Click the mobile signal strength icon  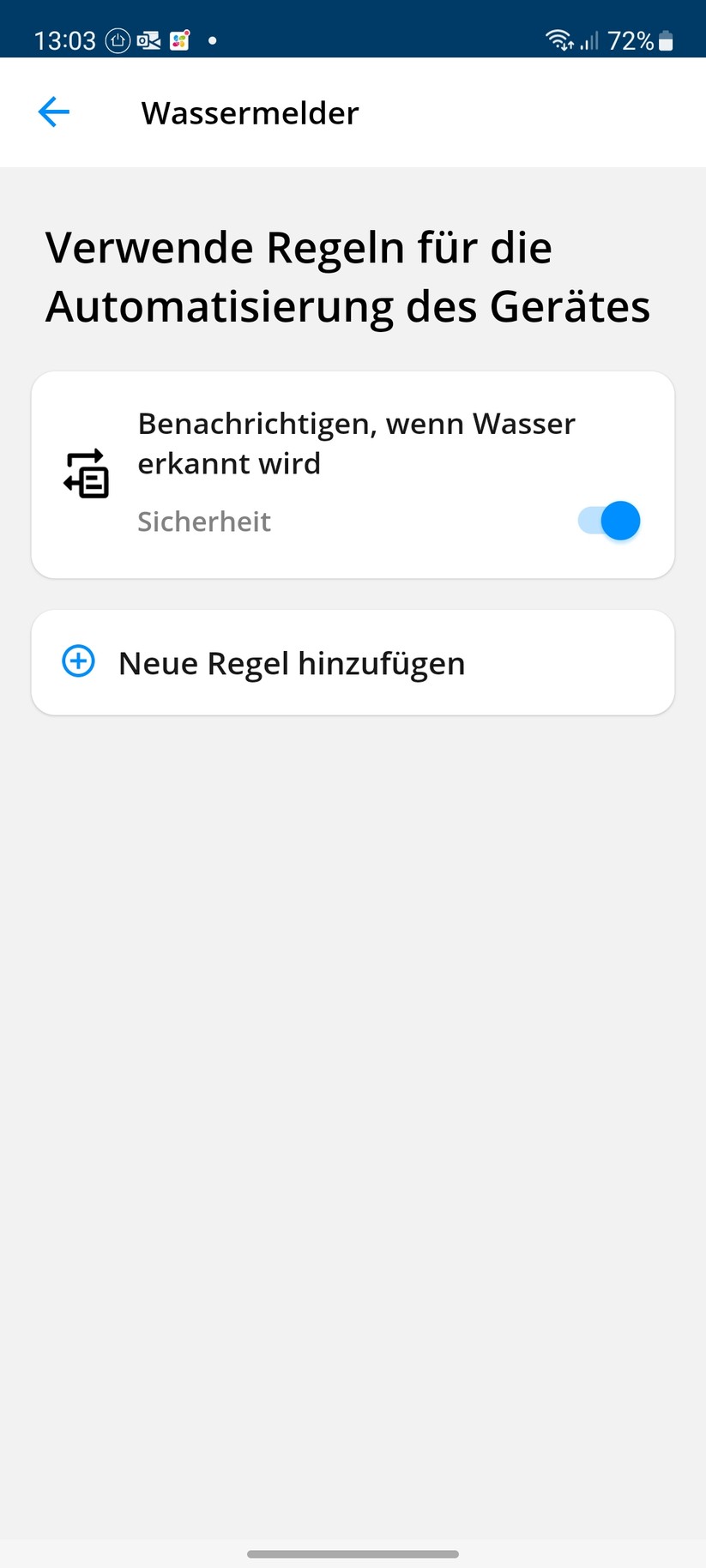point(590,39)
